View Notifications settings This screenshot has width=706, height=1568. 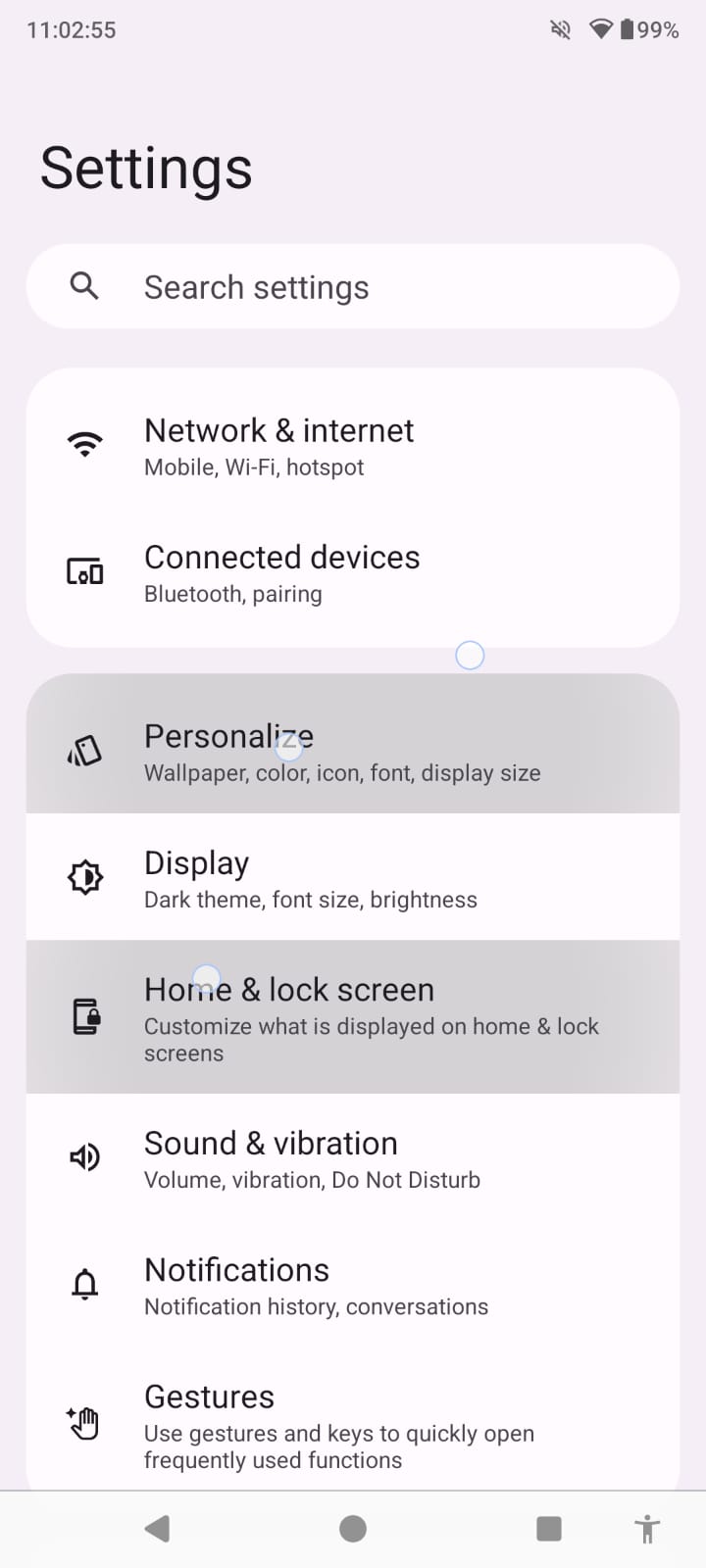[x=353, y=1285]
